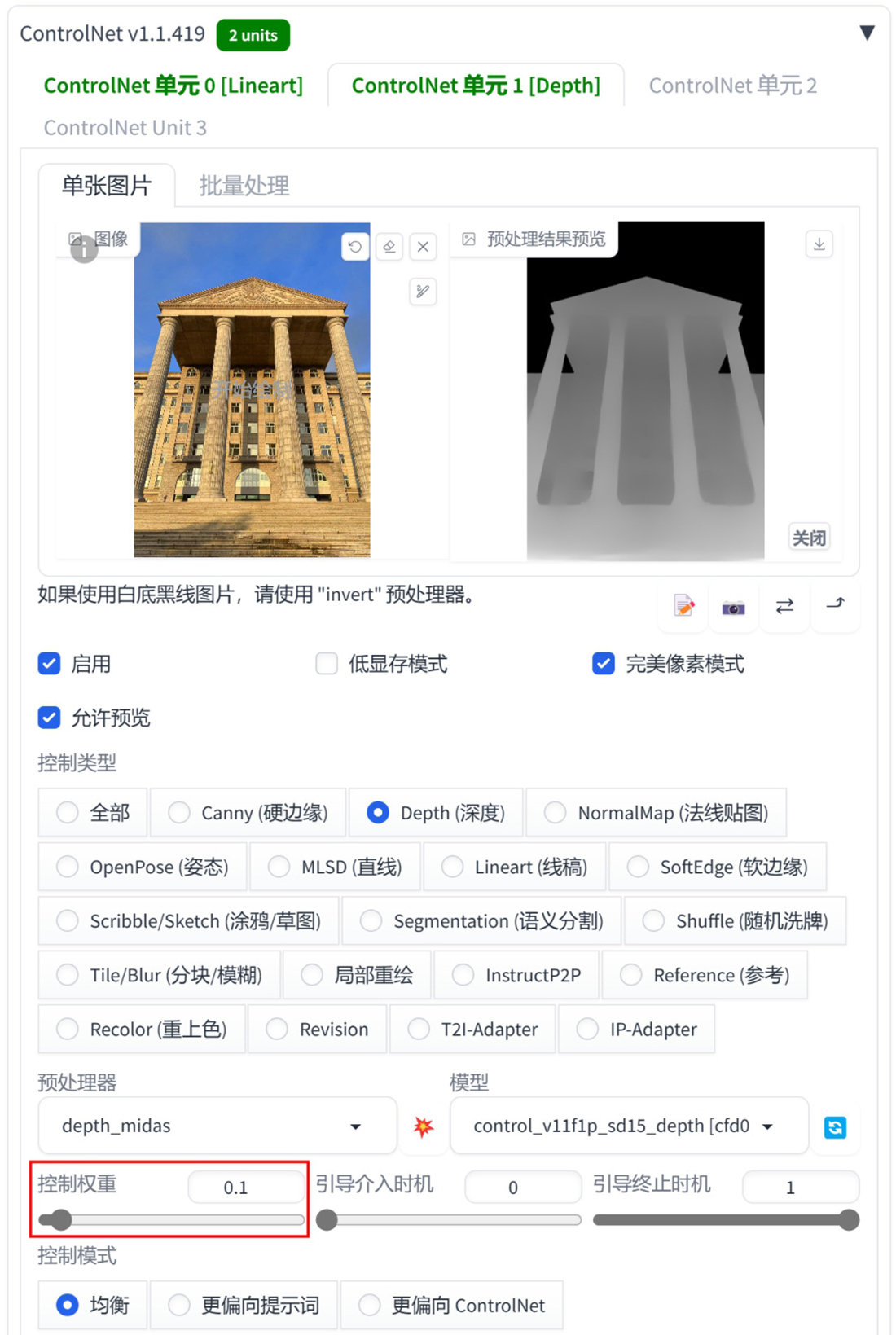This screenshot has width=896, height=1335.
Task: Switch to ControlNet 单元 0 [Lineart] tab
Action: 173,86
